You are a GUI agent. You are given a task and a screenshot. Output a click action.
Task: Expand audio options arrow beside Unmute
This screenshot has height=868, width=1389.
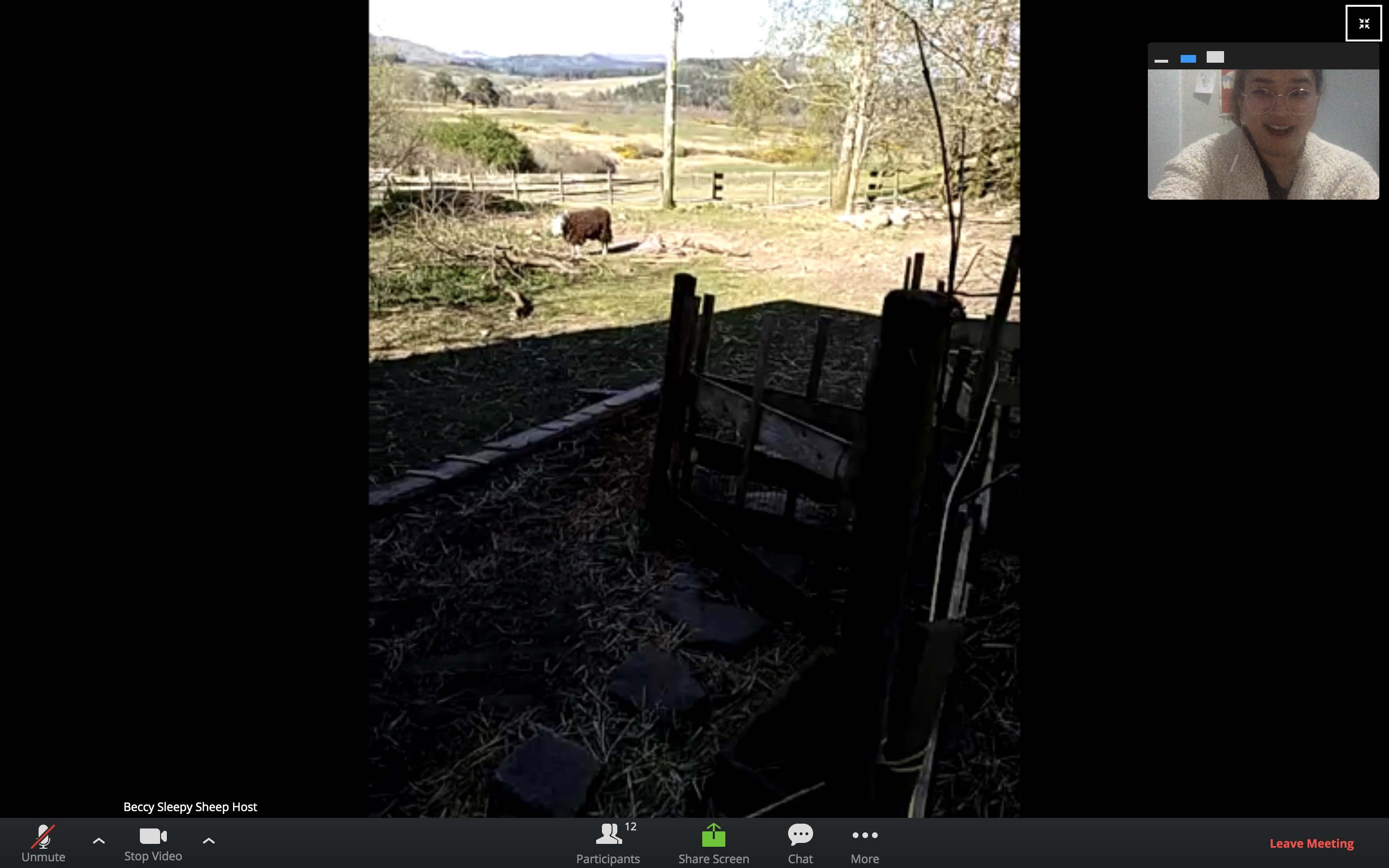click(x=99, y=841)
